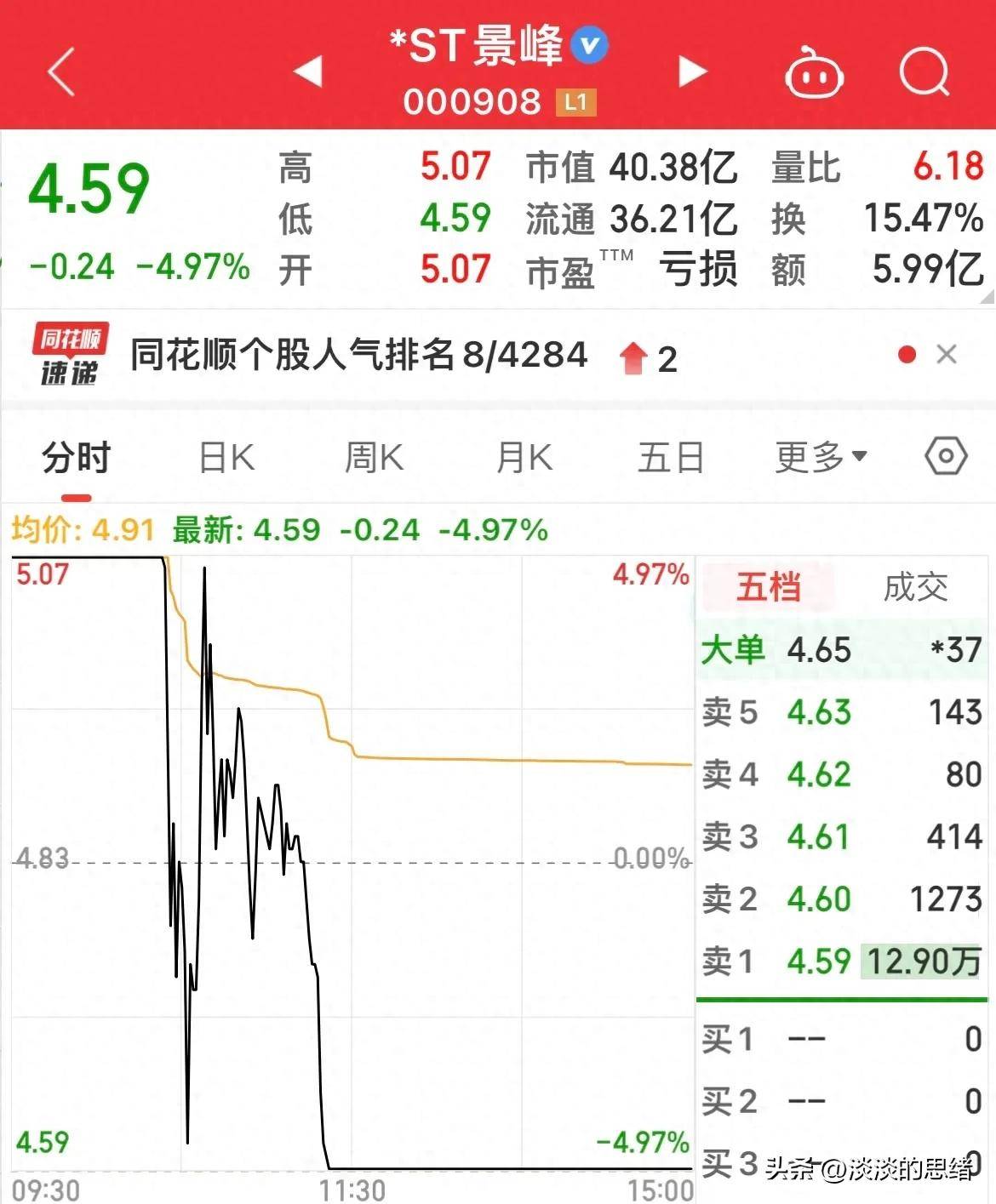Expand the 更多 dropdown menu
Screen dimensions: 996x1204
coord(817,457)
